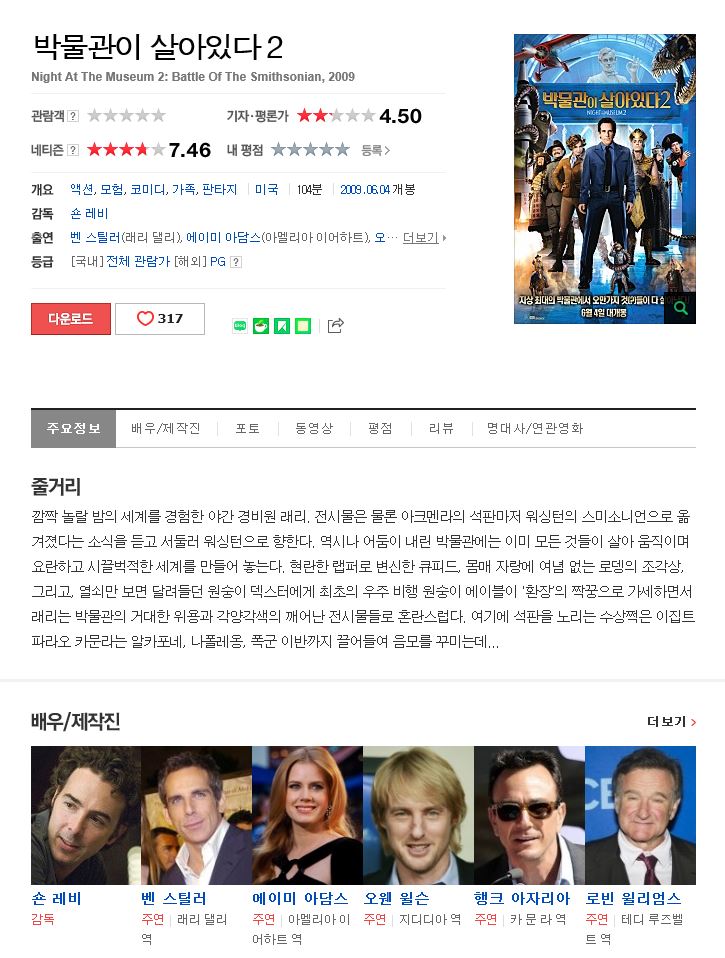Screen dimensions: 725x958
Task: Open the 전체 관람가 rating link
Action: click(138, 262)
